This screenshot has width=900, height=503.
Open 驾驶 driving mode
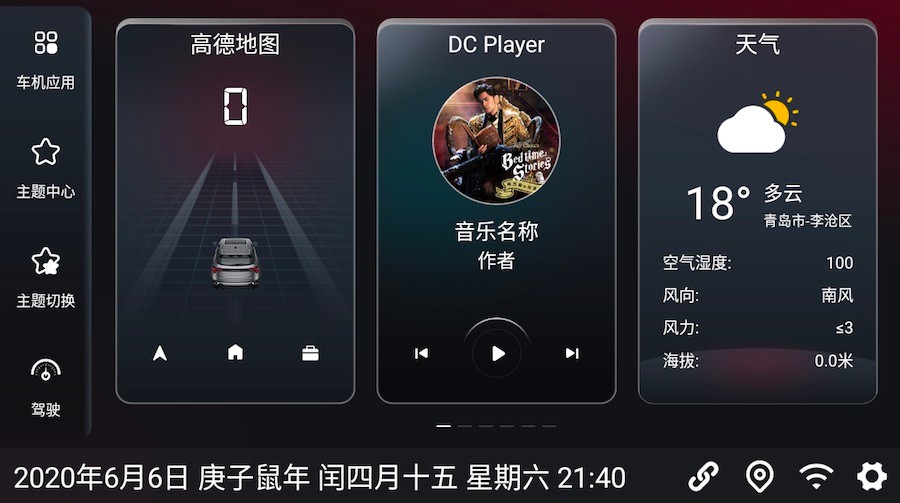[x=45, y=385]
